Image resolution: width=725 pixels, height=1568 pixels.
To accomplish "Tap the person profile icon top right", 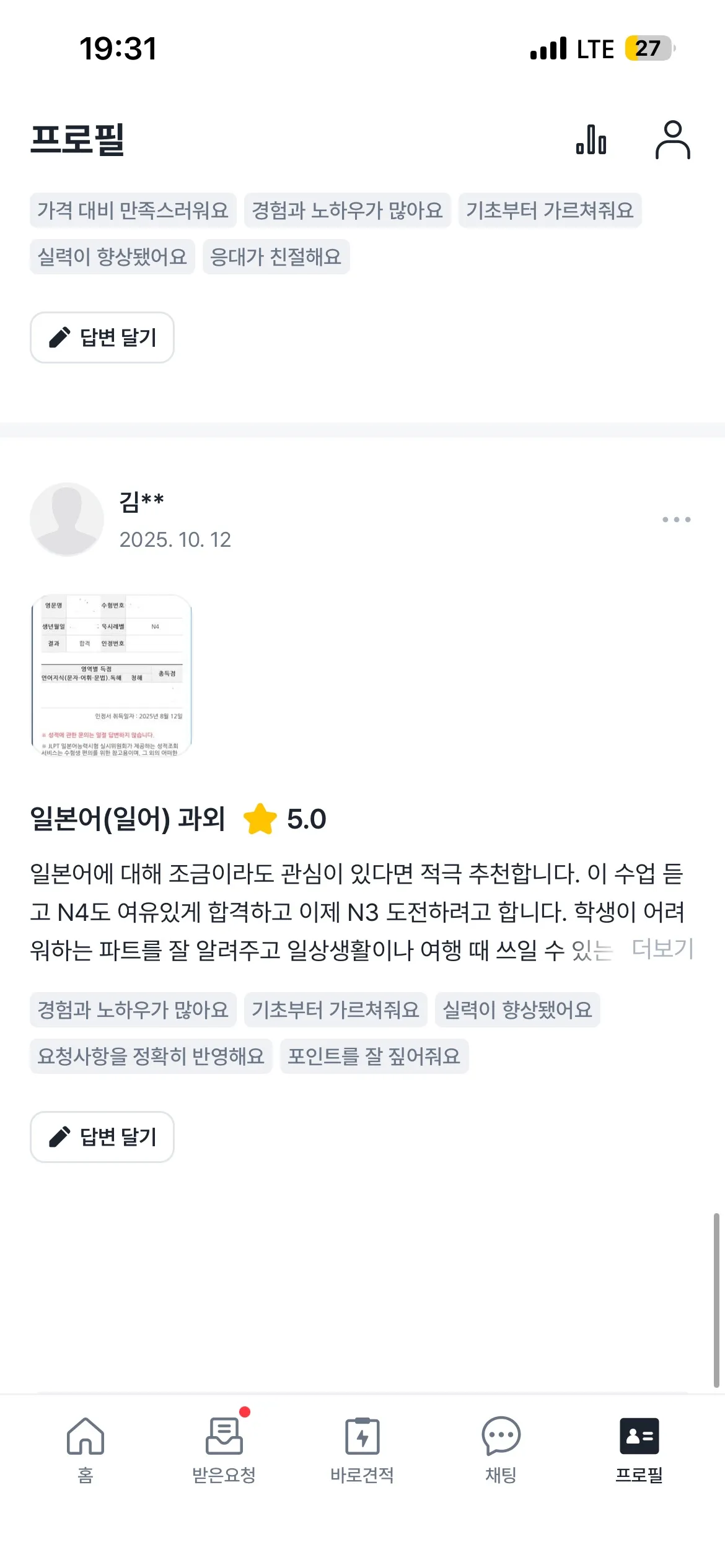I will click(673, 141).
